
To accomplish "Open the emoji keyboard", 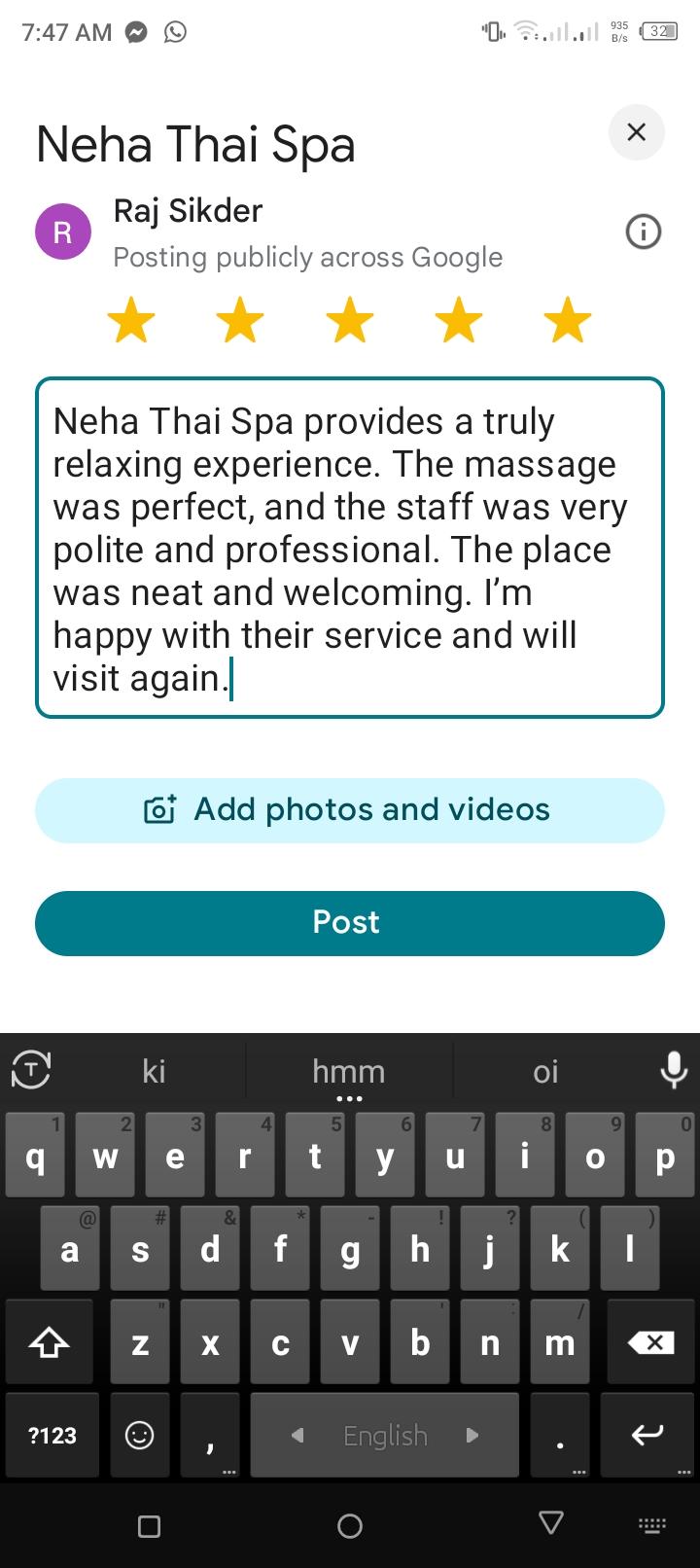I will click(140, 1436).
